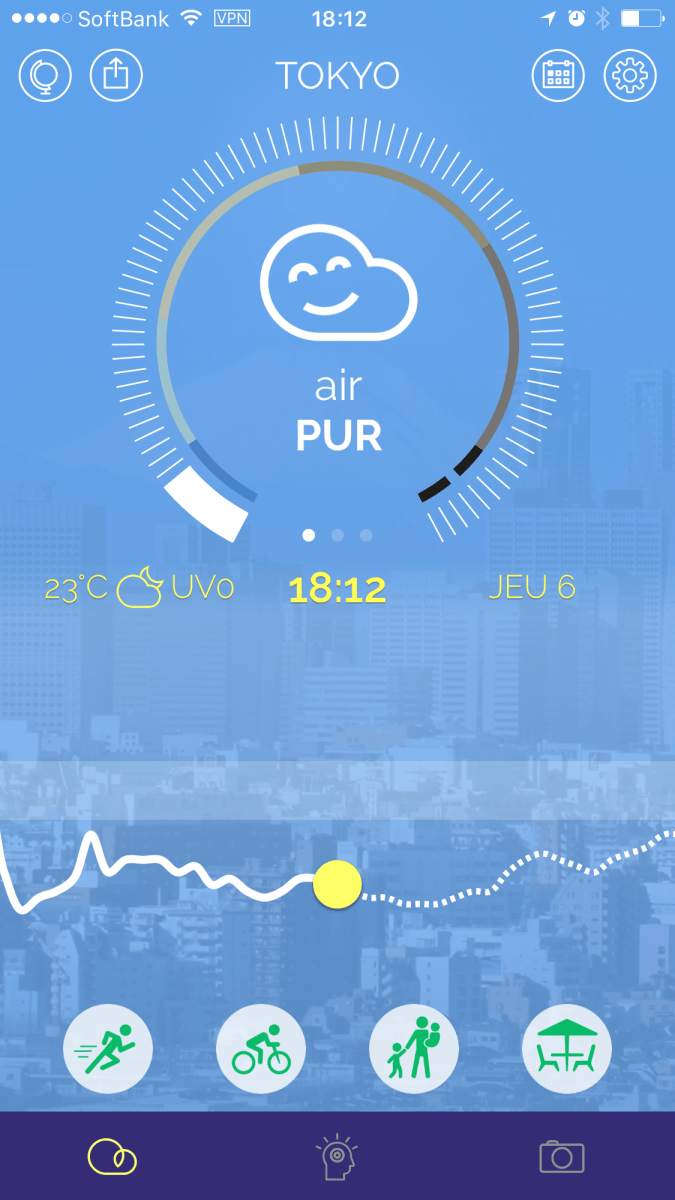Tap the yellow marker on the timeline
This screenshot has width=675, height=1200.
click(x=337, y=885)
